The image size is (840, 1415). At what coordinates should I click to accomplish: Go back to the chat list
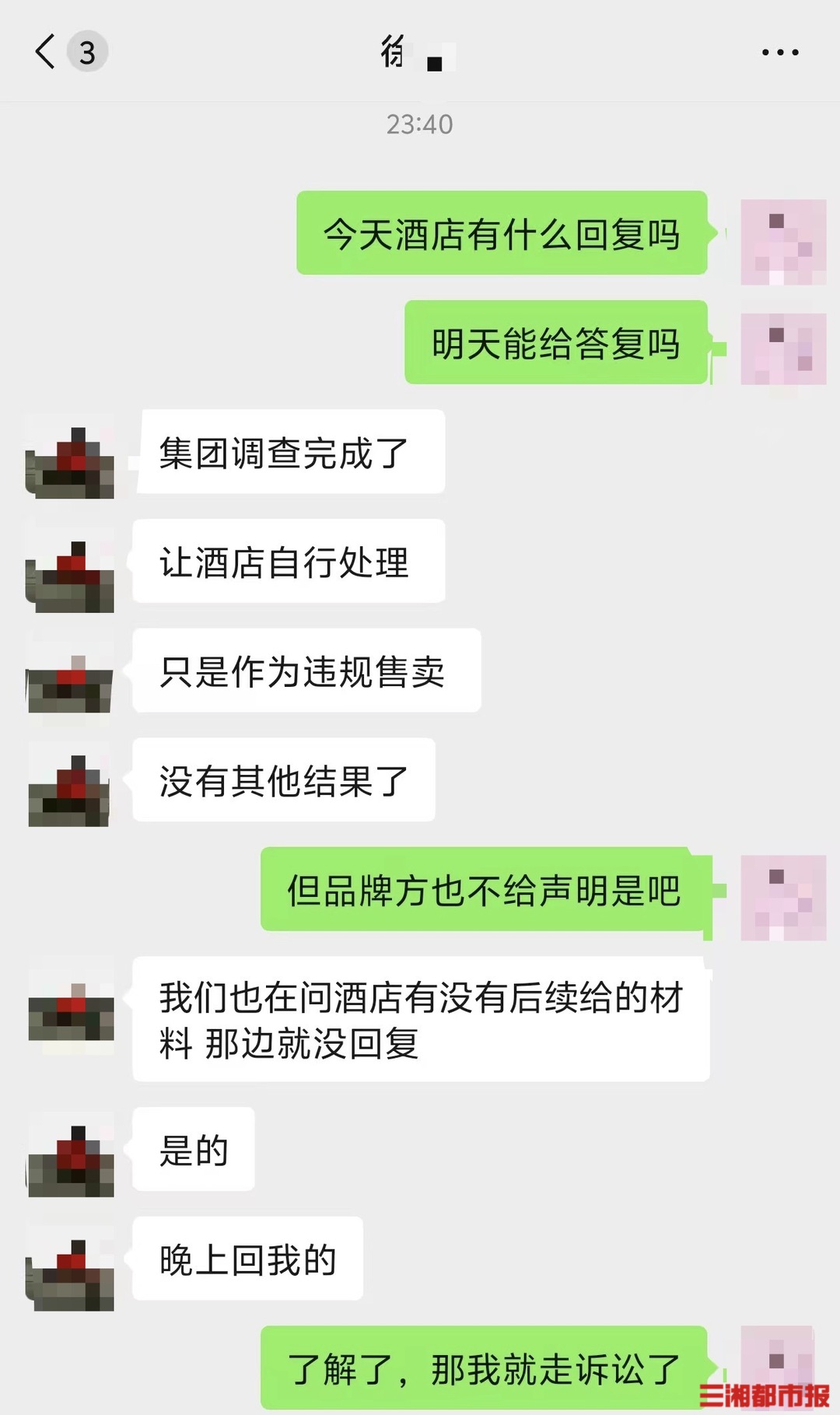point(47,52)
